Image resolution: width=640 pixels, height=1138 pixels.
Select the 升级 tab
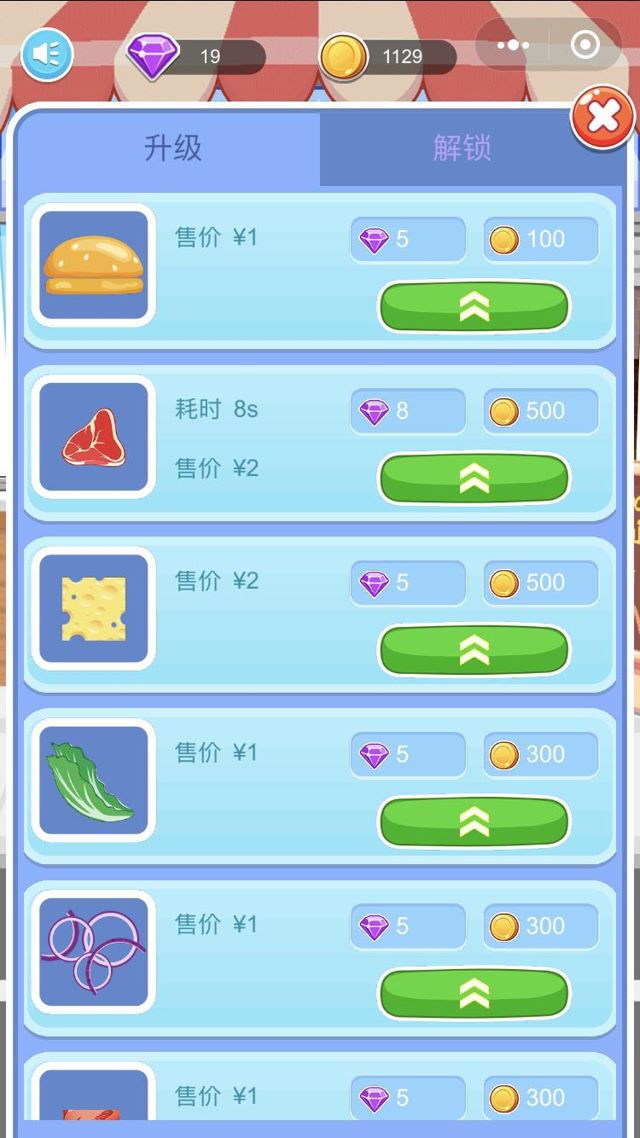point(173,149)
